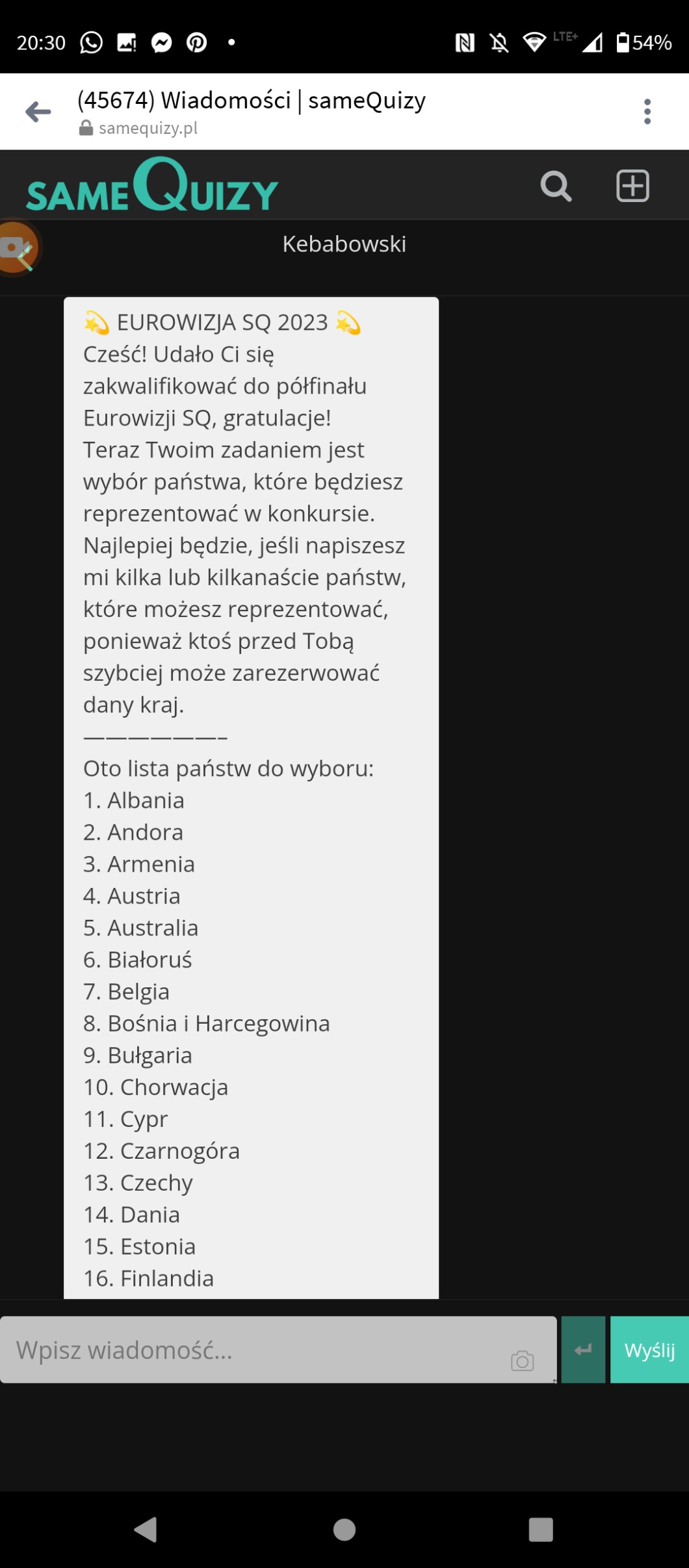This screenshot has height=1568, width=689.
Task: Return to the message list via avatar arrow
Action: point(19,249)
